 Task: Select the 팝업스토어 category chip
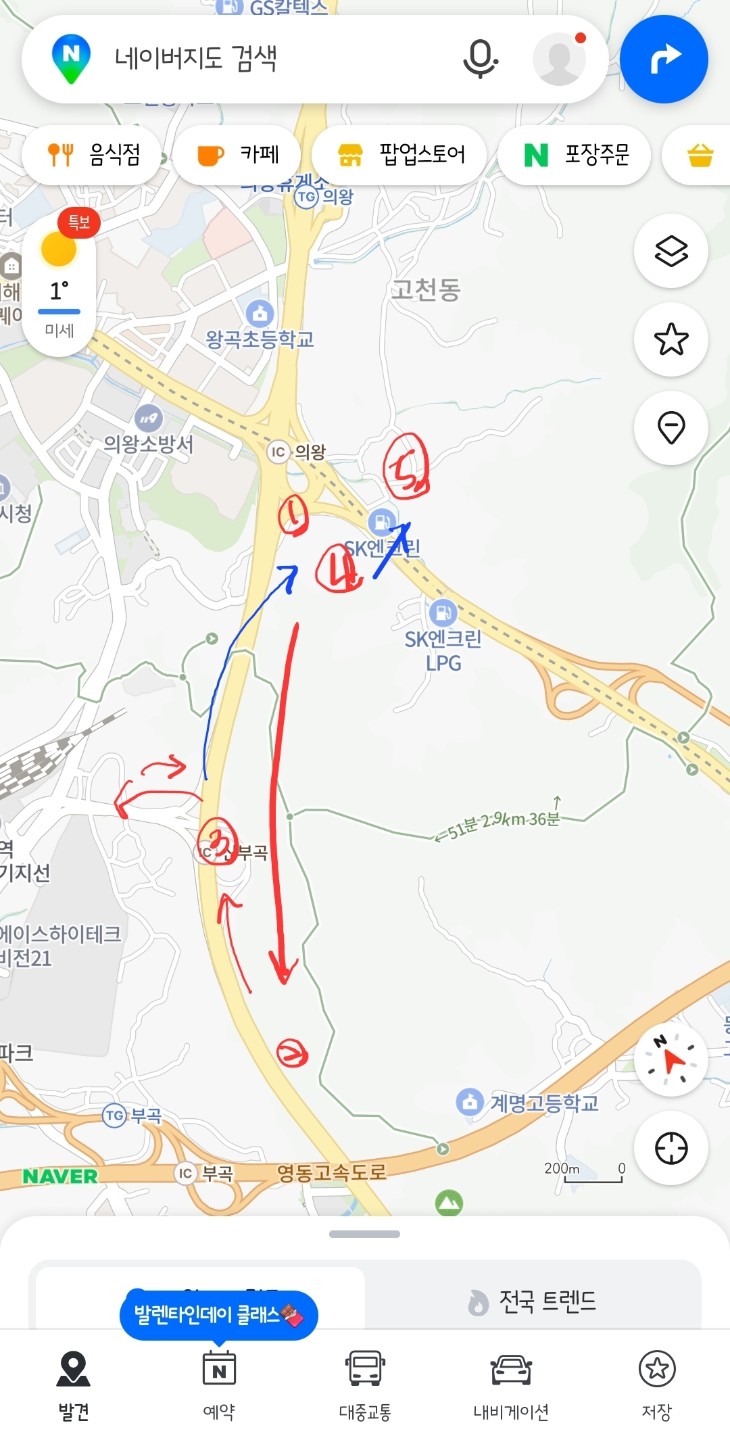[x=400, y=155]
